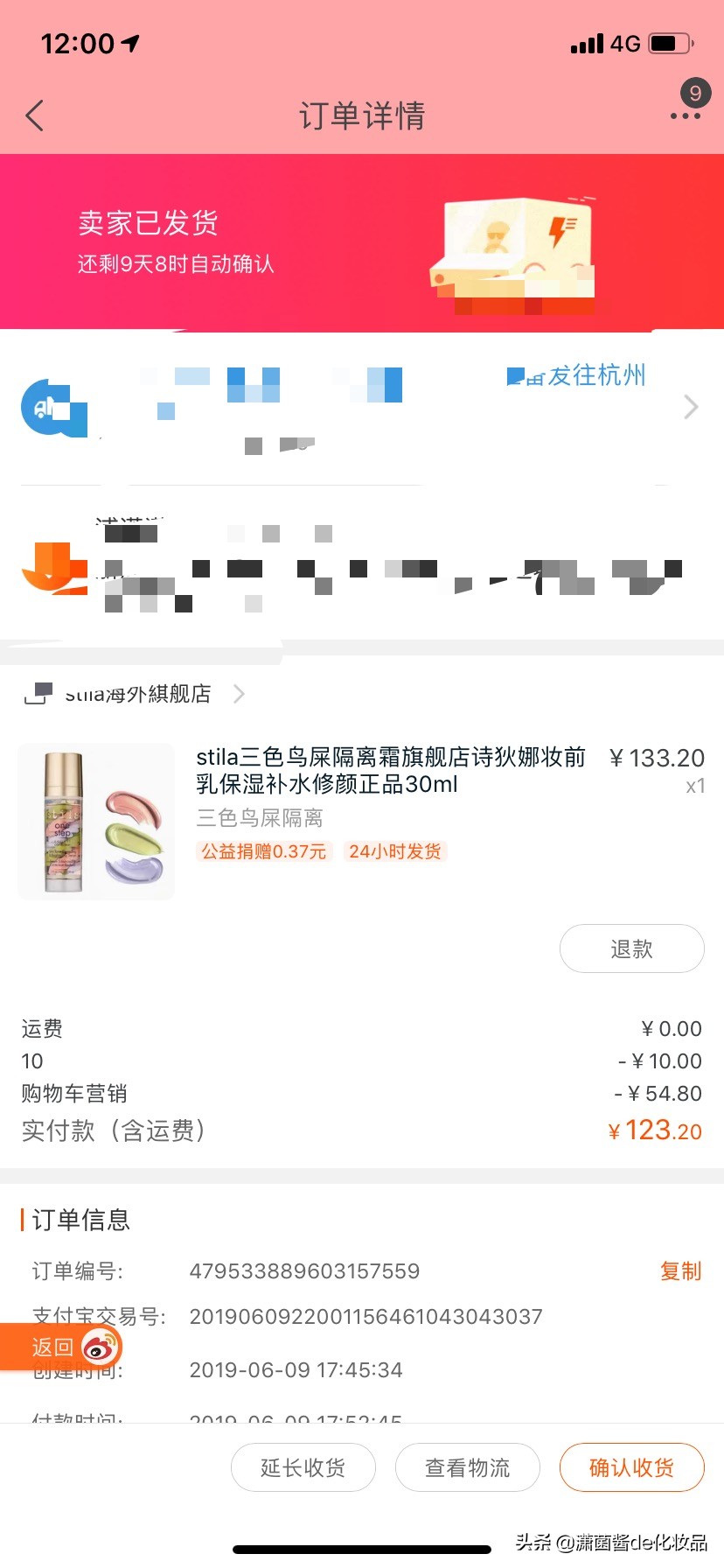This screenshot has width=724, height=1568.
Task: Tap the orange shopping app logo icon
Action: pyautogui.click(x=54, y=569)
